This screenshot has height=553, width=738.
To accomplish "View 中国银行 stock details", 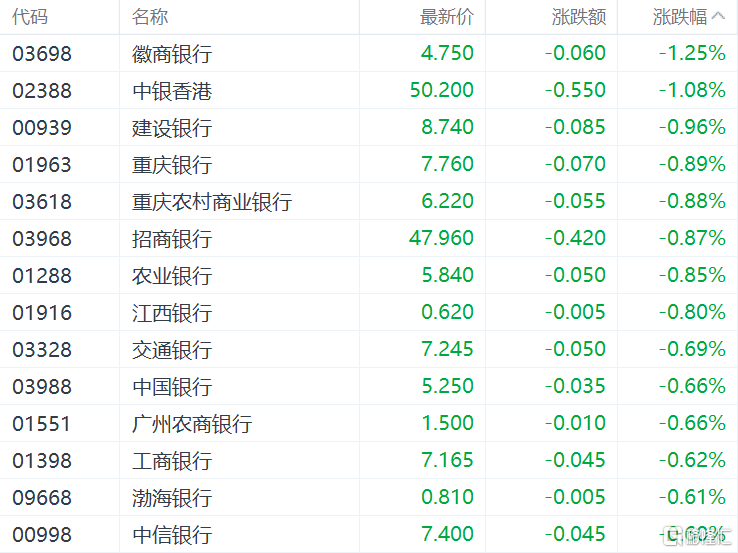I will tap(369, 386).
